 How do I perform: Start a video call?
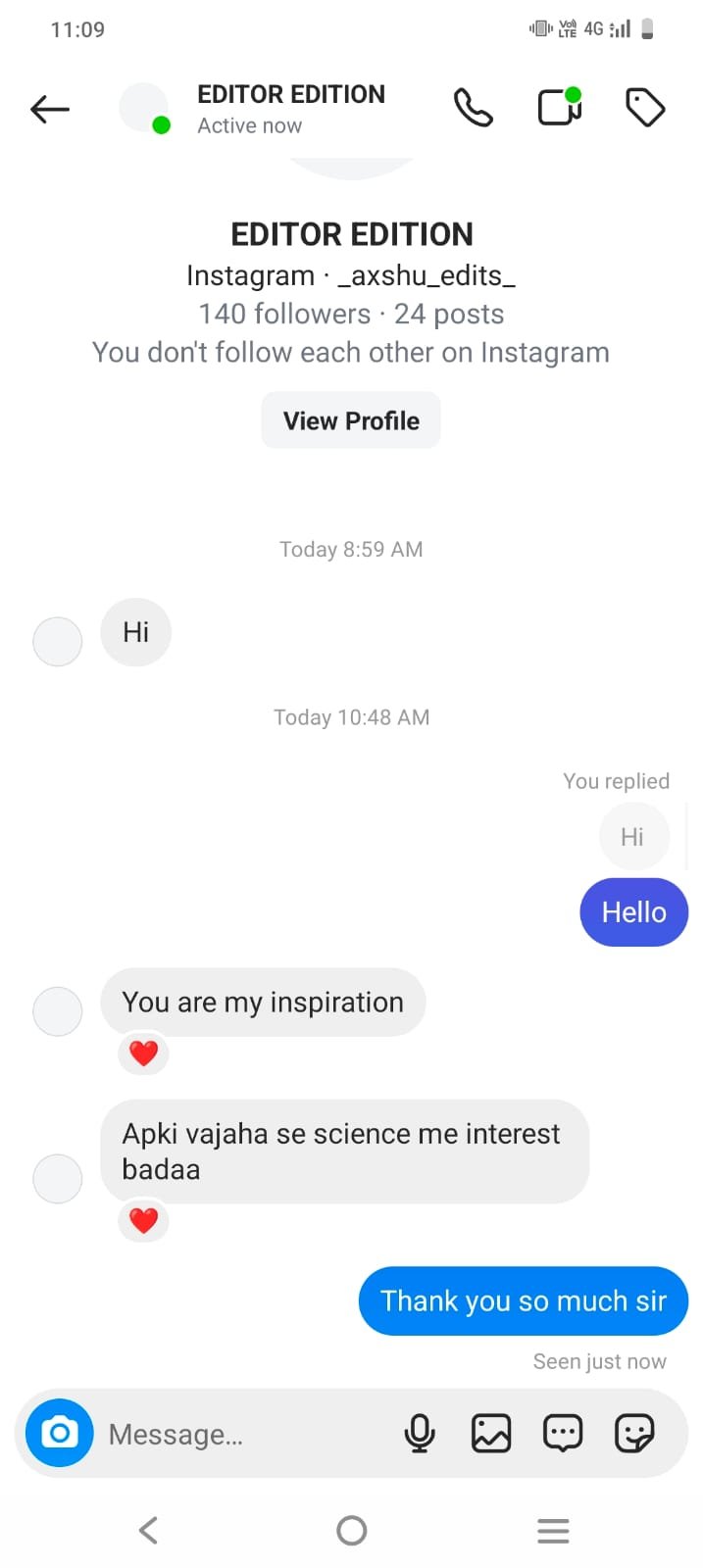560,108
